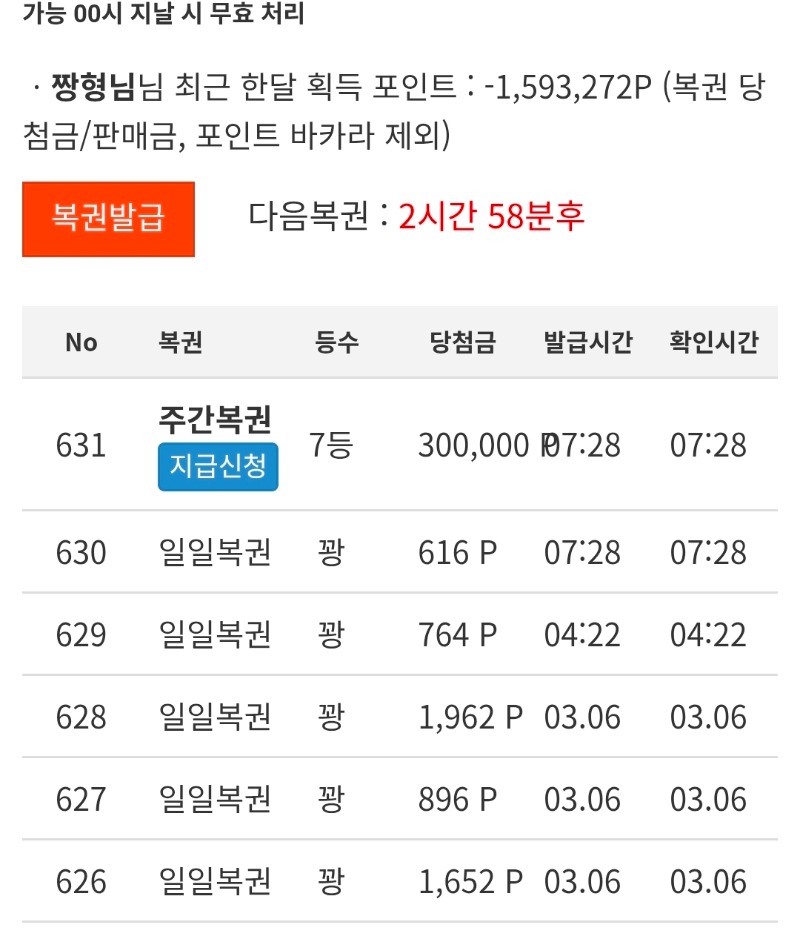The height and width of the screenshot is (942, 800).
Task: Tap 지급신청 for ticket 631
Action: [x=218, y=467]
